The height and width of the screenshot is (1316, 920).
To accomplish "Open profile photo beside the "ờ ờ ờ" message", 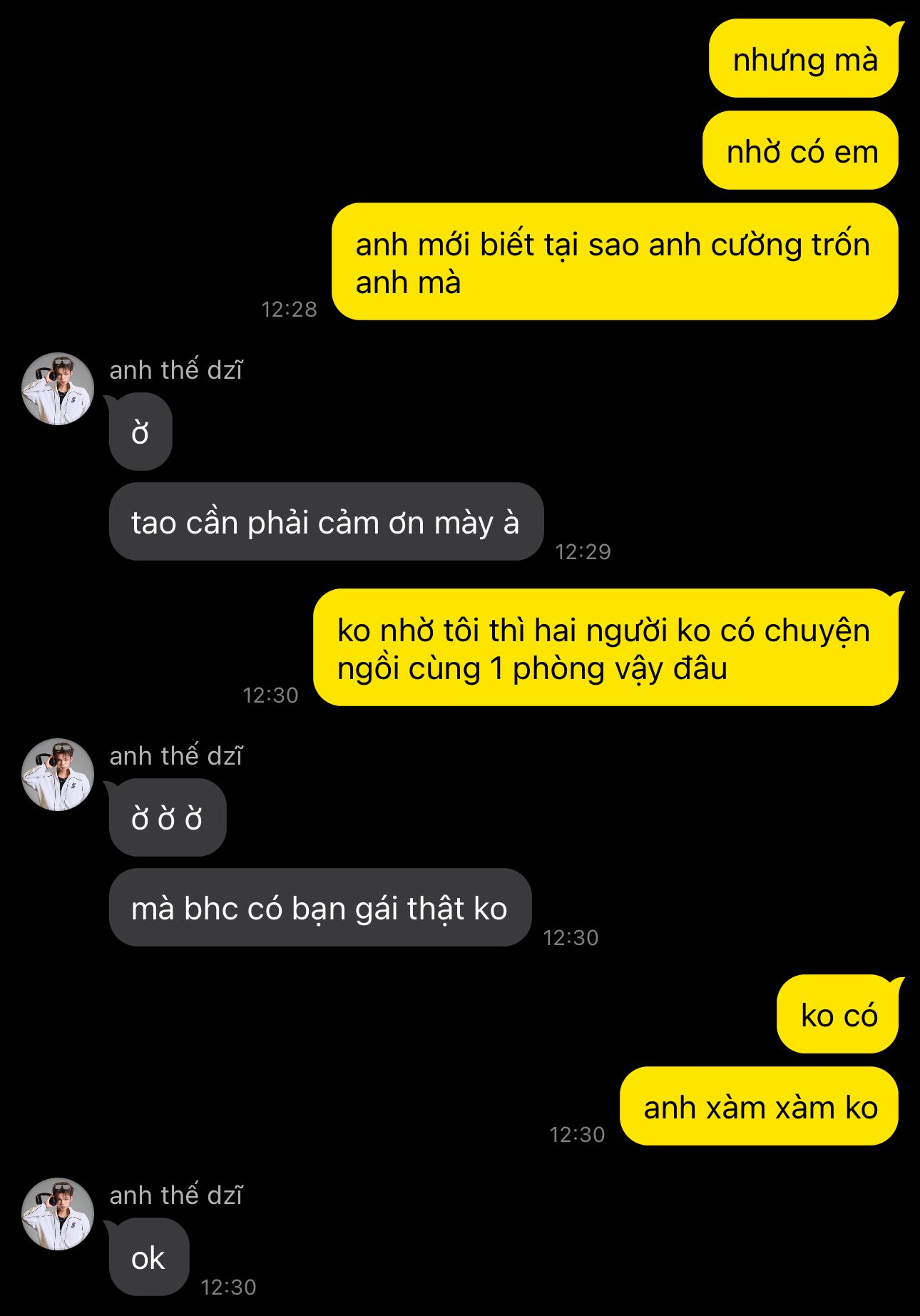I will (x=58, y=775).
